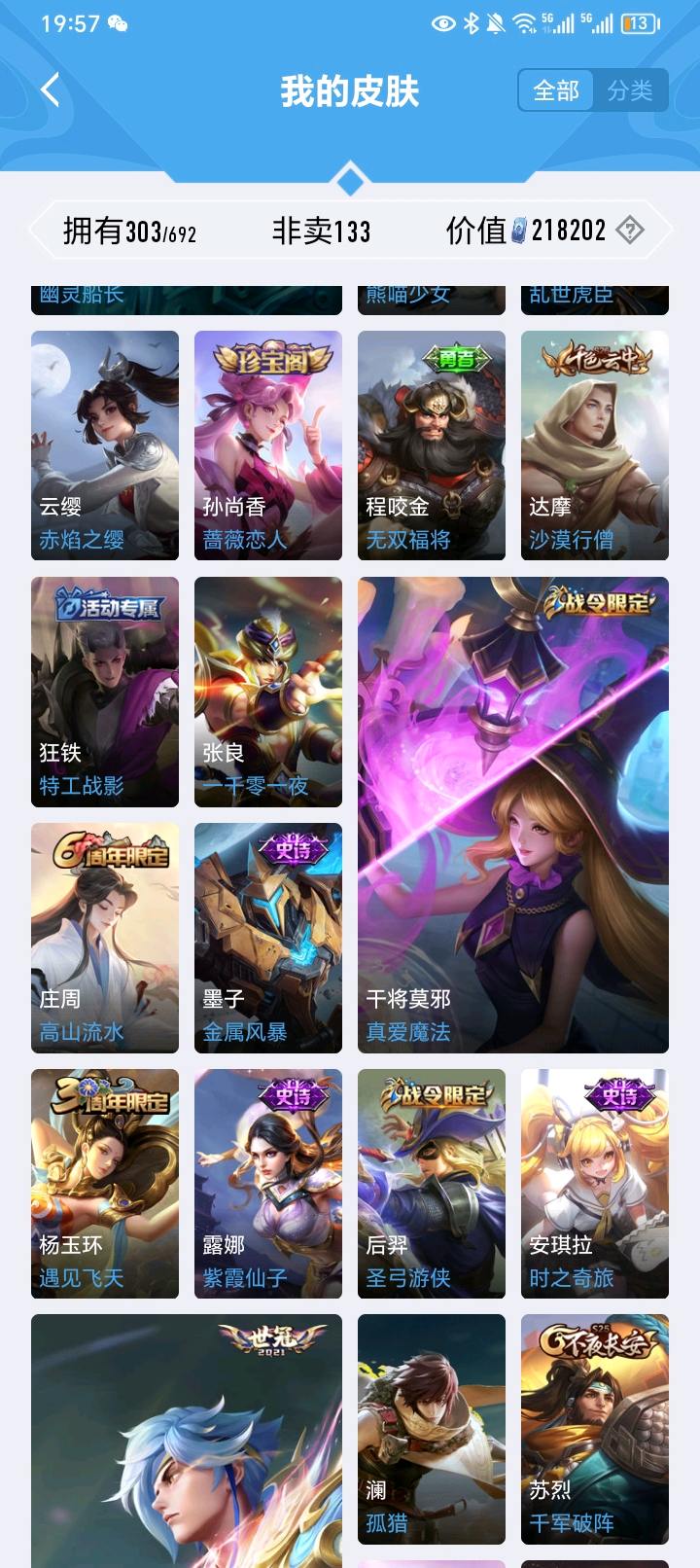This screenshot has width=700, height=1568.
Task: Open the value help question mark icon
Action: pos(630,231)
